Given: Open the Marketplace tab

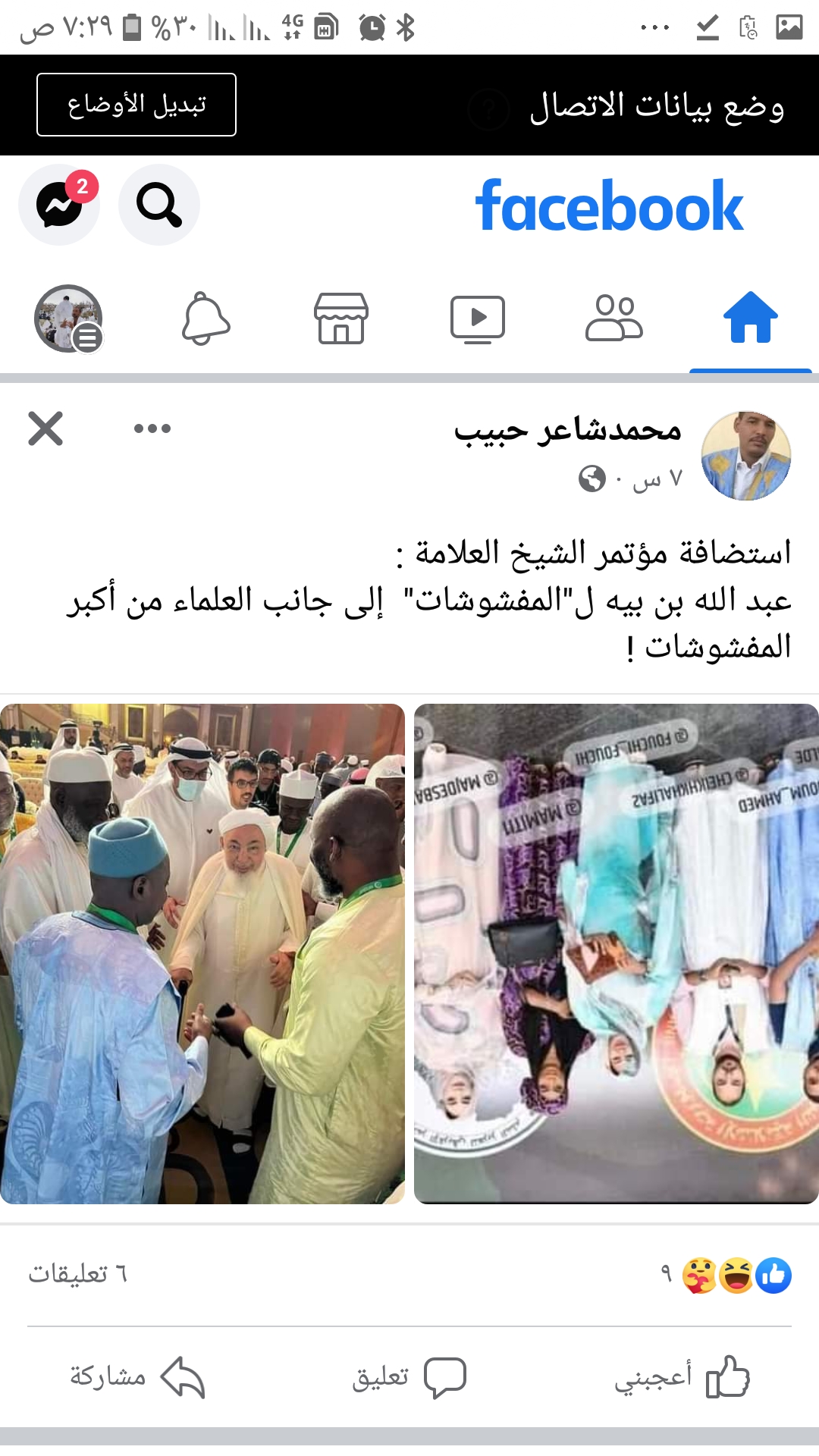Looking at the screenshot, I should click(x=341, y=318).
